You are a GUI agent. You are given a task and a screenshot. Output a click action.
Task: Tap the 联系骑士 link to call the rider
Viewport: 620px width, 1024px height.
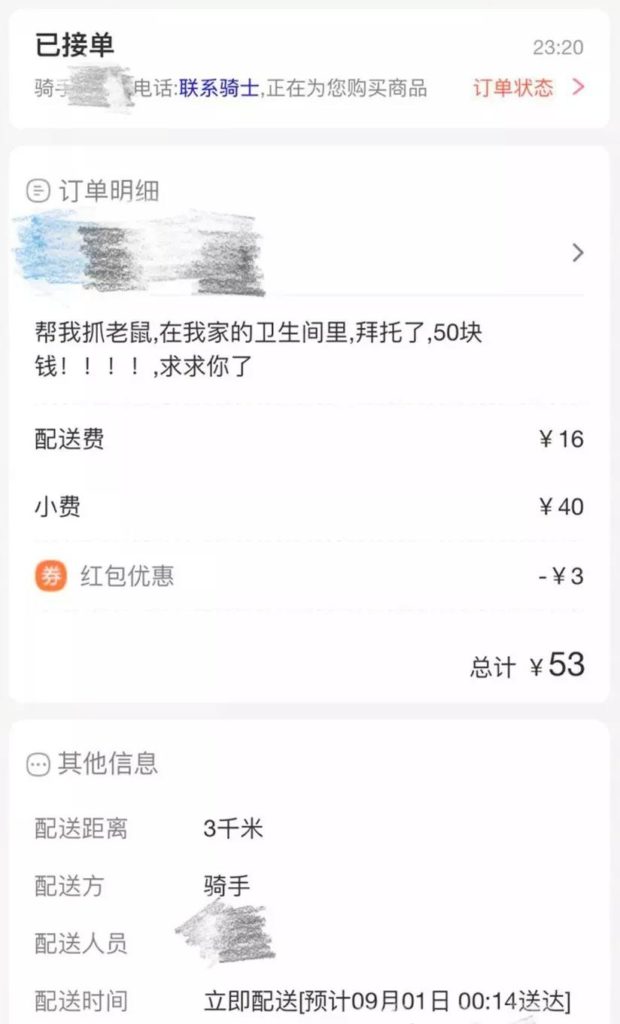pos(220,89)
